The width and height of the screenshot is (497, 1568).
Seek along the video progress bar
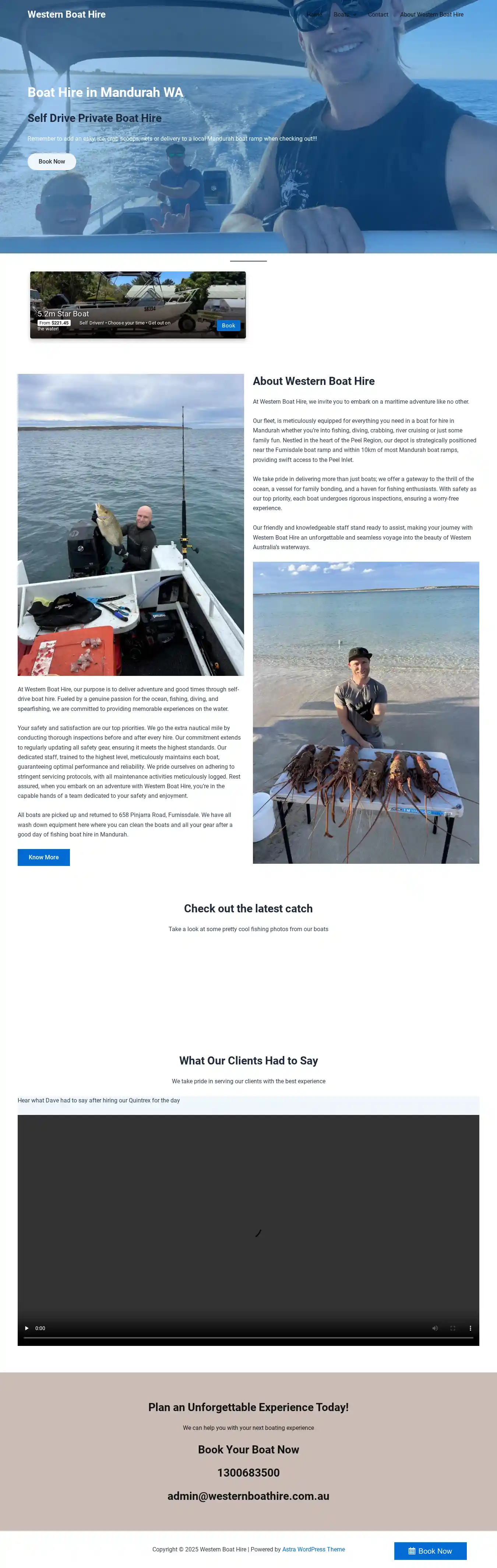[248, 1337]
